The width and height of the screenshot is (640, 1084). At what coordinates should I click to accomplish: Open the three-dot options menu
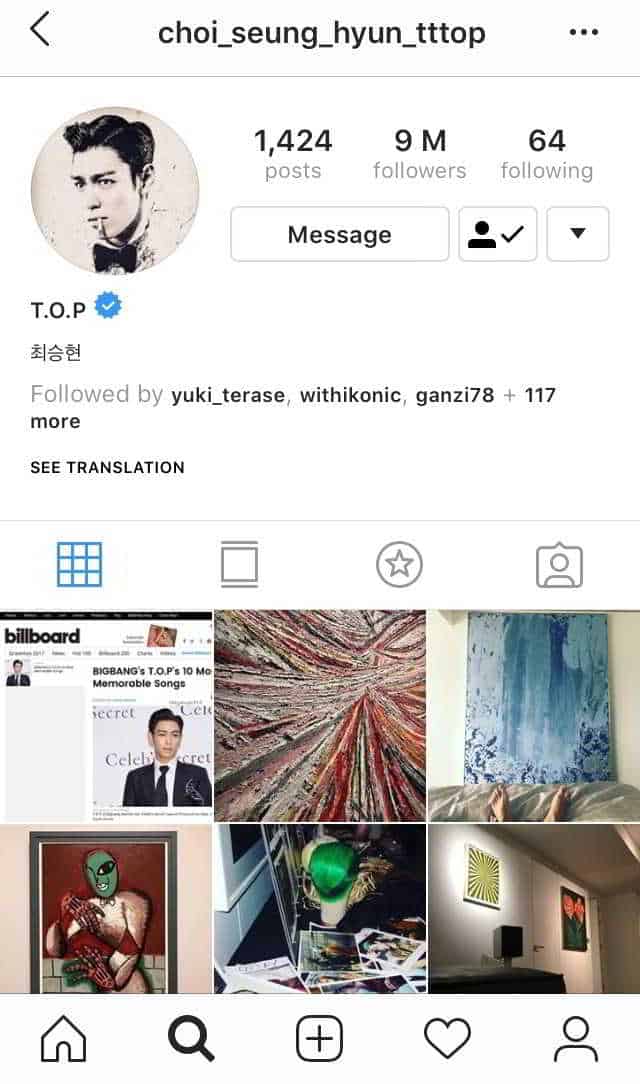[583, 32]
